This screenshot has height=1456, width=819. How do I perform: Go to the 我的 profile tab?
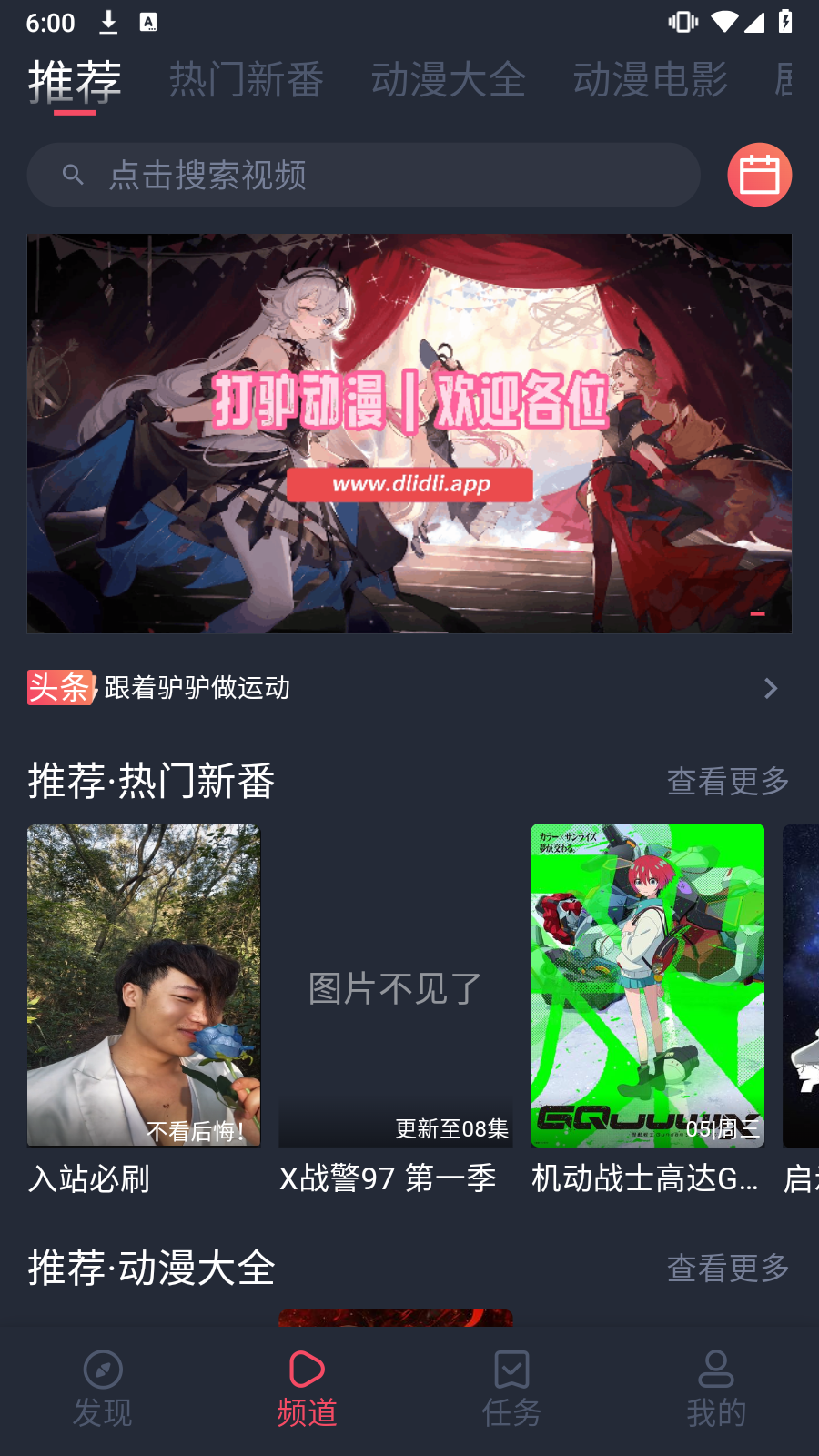(x=716, y=1390)
